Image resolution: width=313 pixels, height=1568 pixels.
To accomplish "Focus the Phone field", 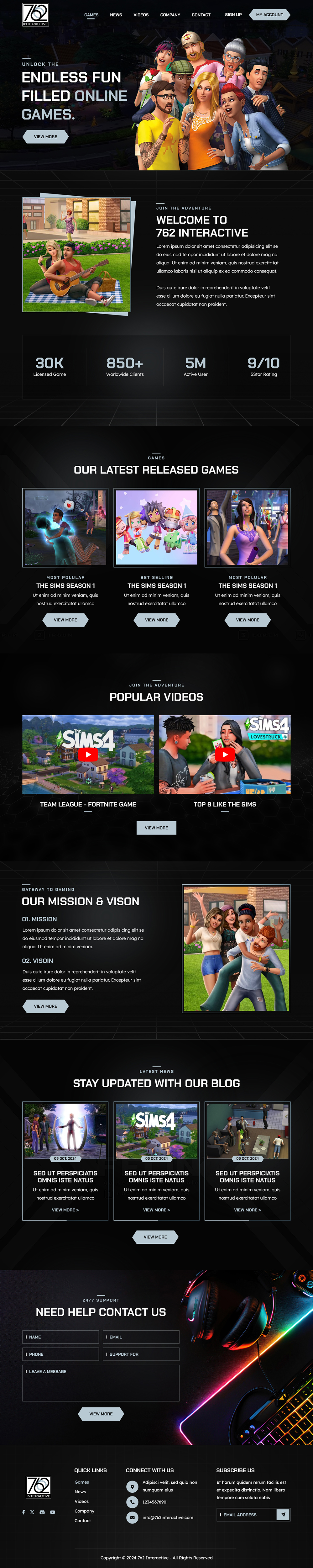I will (x=61, y=1354).
